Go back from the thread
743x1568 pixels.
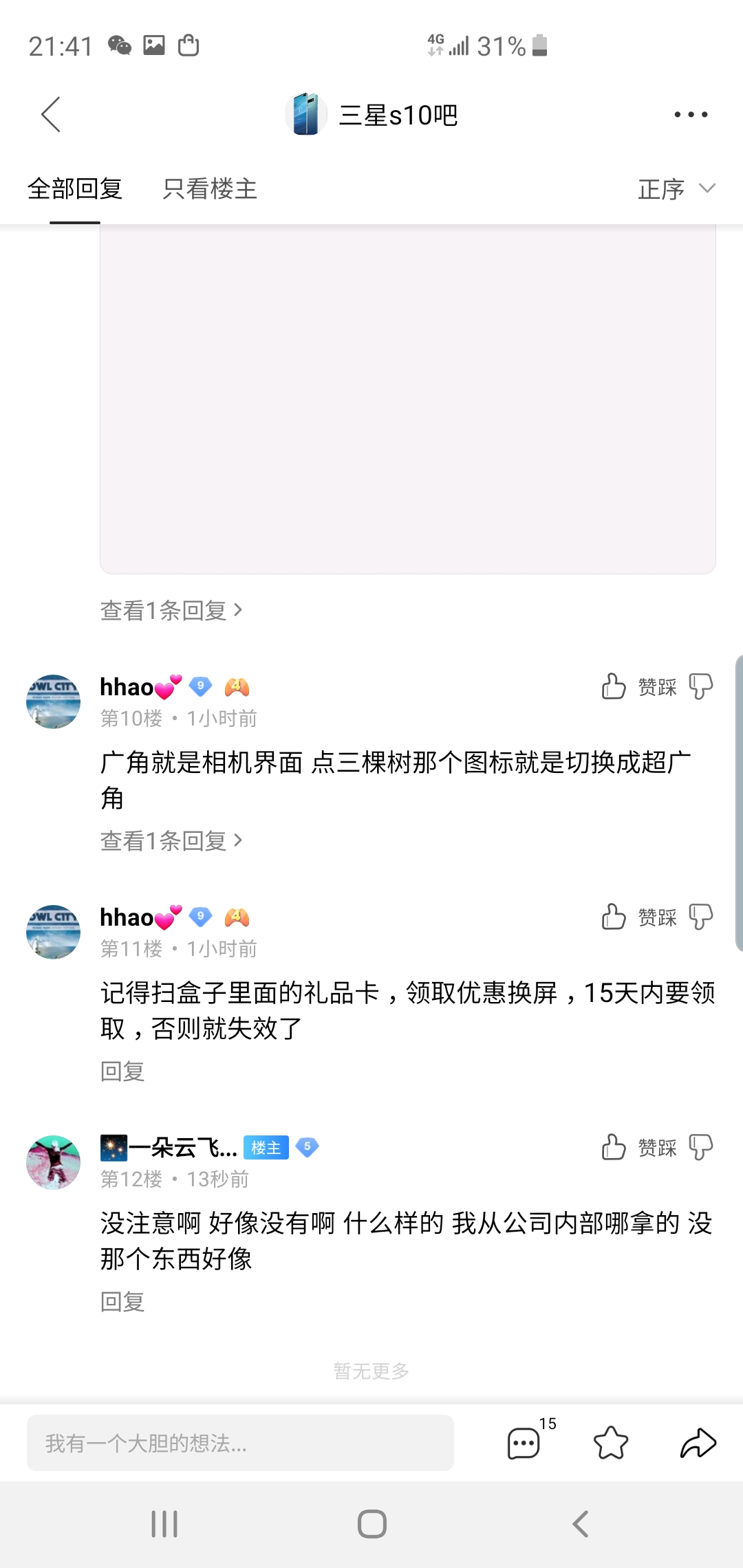pyautogui.click(x=51, y=114)
